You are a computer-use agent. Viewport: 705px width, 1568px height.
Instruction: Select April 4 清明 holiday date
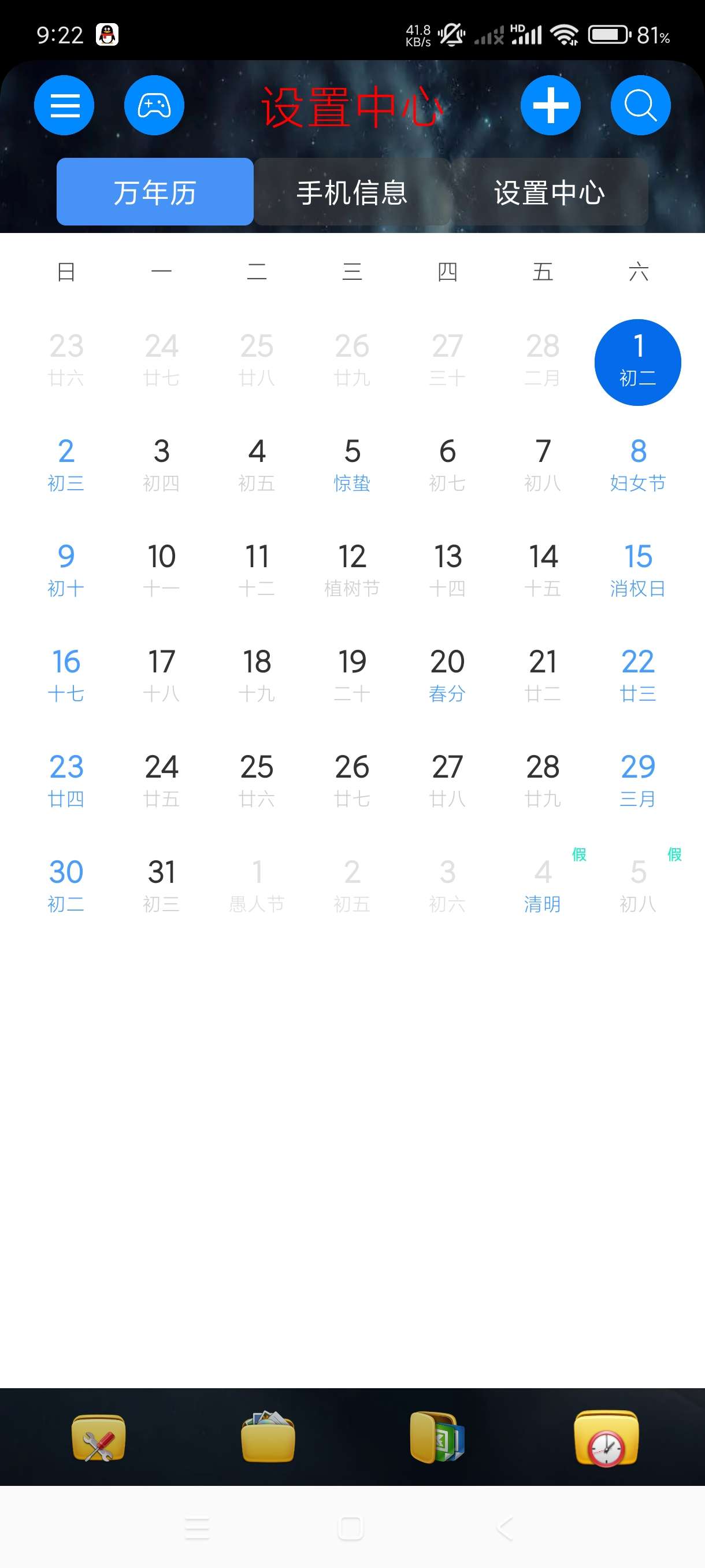point(543,885)
